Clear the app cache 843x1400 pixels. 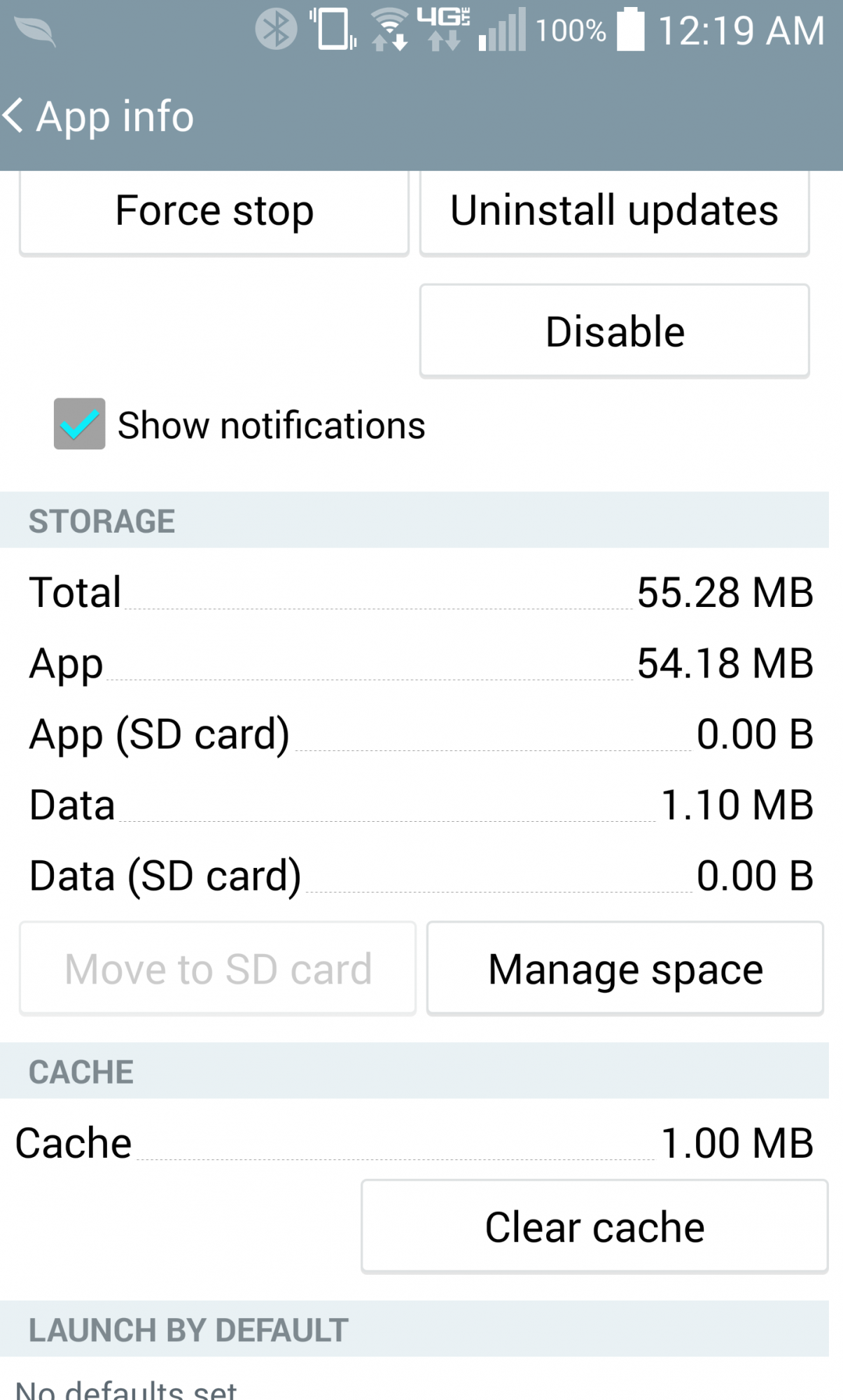[x=594, y=1227]
